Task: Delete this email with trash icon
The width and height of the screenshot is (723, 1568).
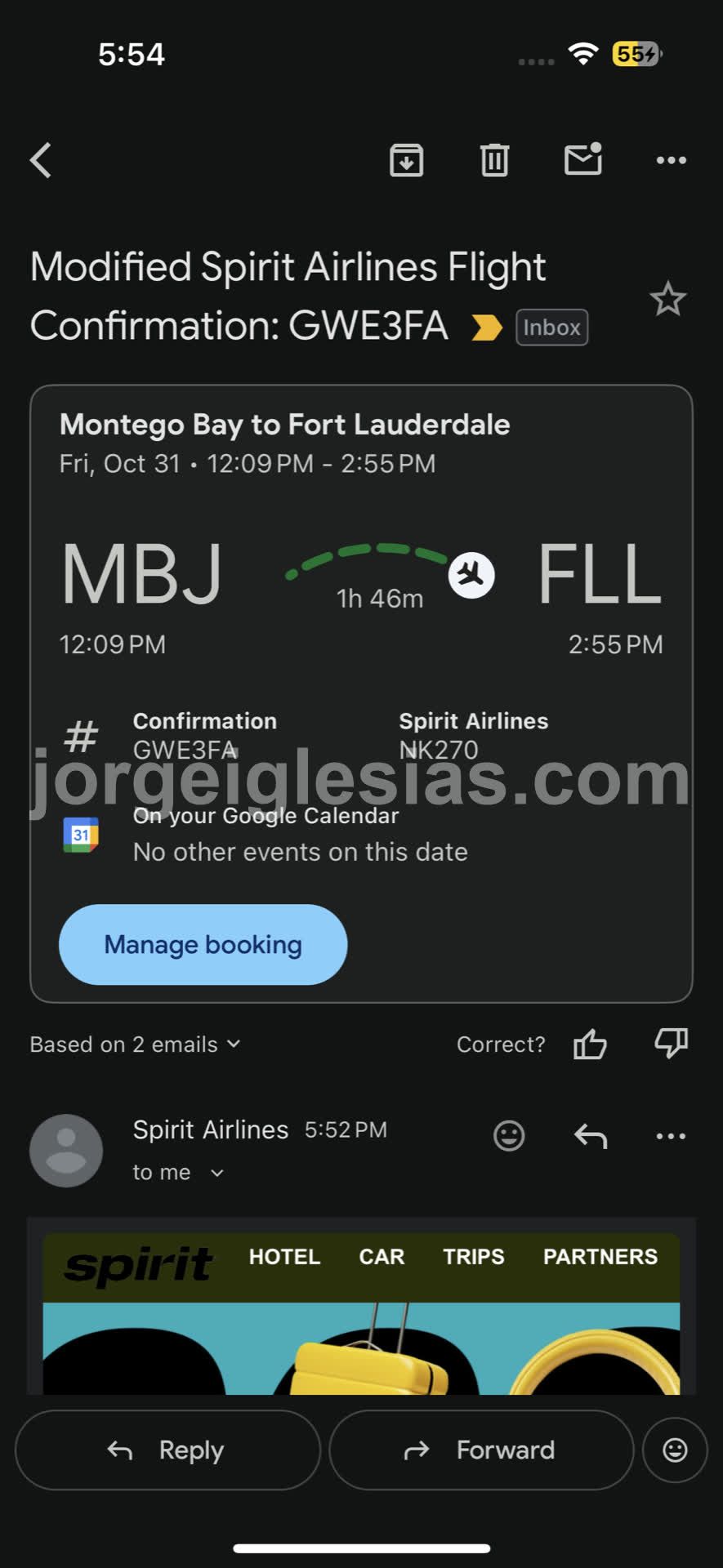Action: [x=494, y=160]
